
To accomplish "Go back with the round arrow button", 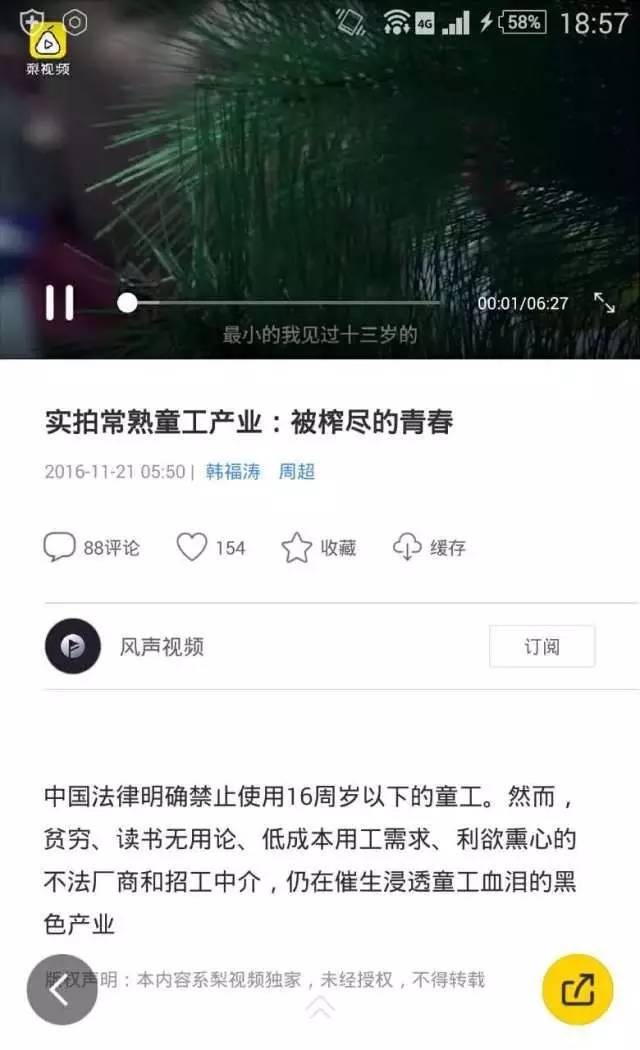I will tap(61, 990).
